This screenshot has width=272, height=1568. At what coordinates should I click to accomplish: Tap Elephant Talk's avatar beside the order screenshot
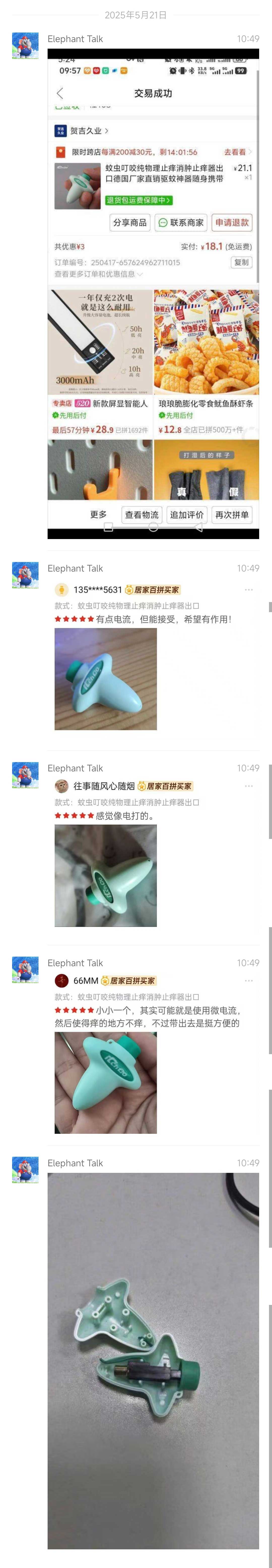[x=25, y=46]
